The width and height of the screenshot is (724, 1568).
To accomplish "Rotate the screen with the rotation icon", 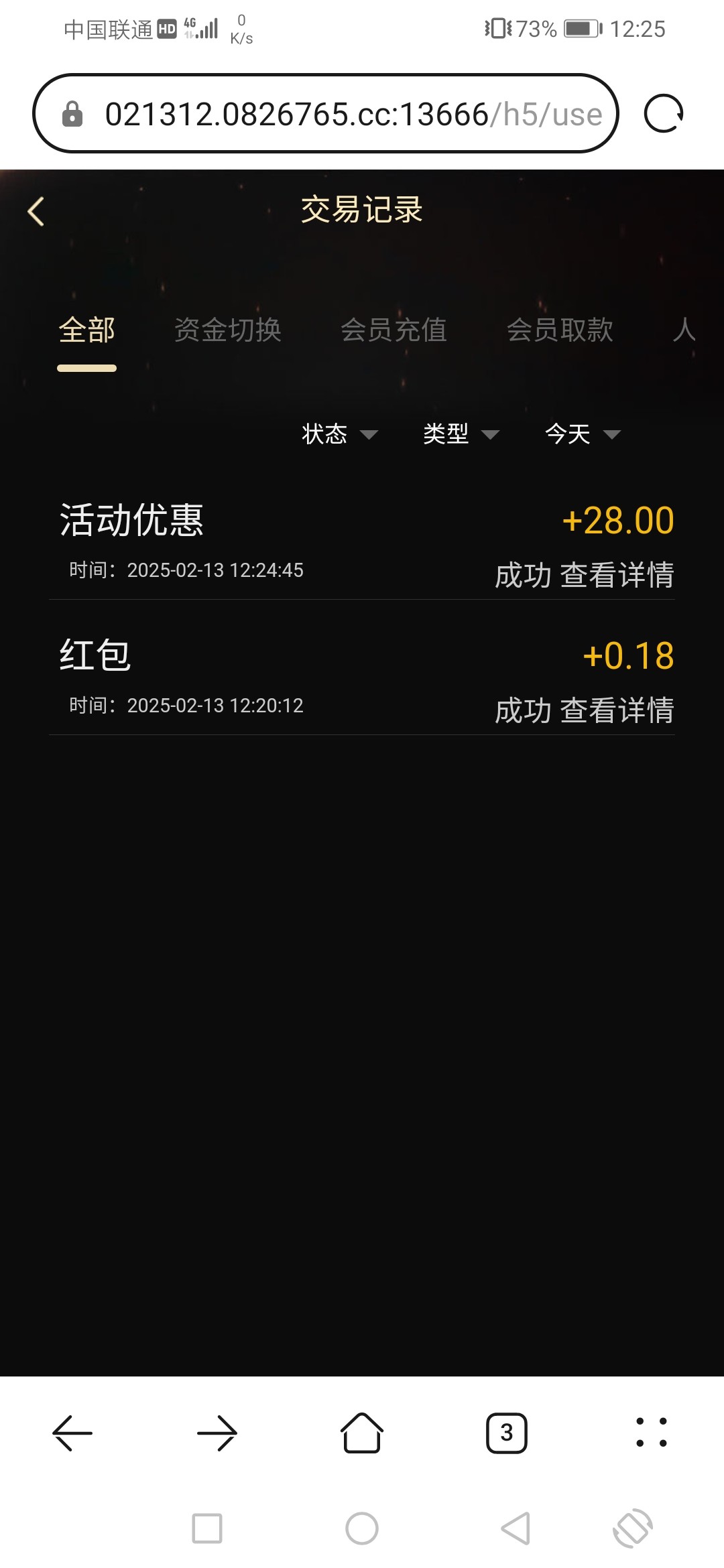I will (632, 1528).
